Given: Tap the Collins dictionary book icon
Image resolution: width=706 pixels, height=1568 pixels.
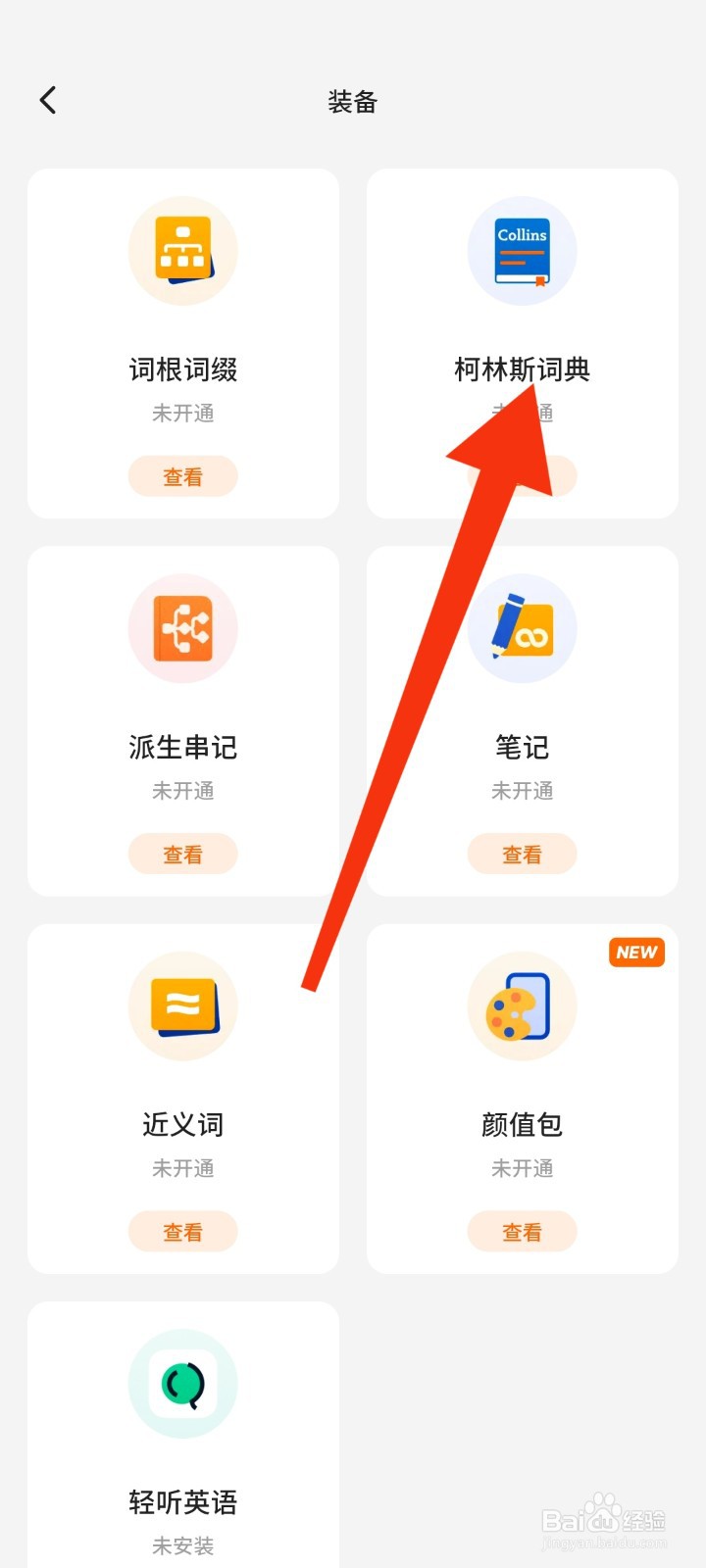Looking at the screenshot, I should pyautogui.click(x=522, y=250).
